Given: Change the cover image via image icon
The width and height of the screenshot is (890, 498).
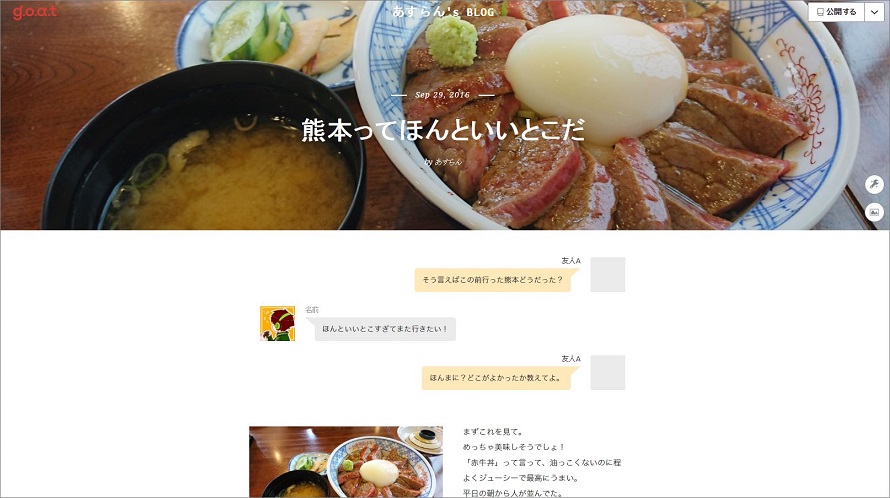Looking at the screenshot, I should 874,212.
